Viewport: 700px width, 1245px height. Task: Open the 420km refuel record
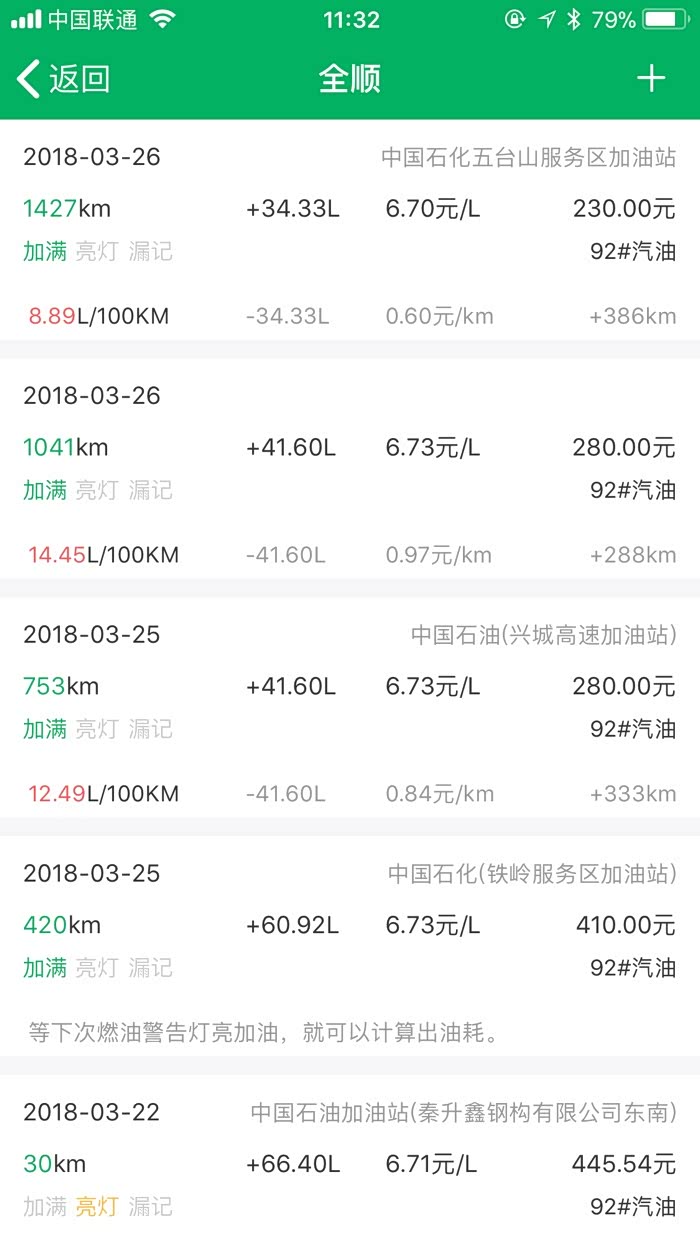(350, 945)
